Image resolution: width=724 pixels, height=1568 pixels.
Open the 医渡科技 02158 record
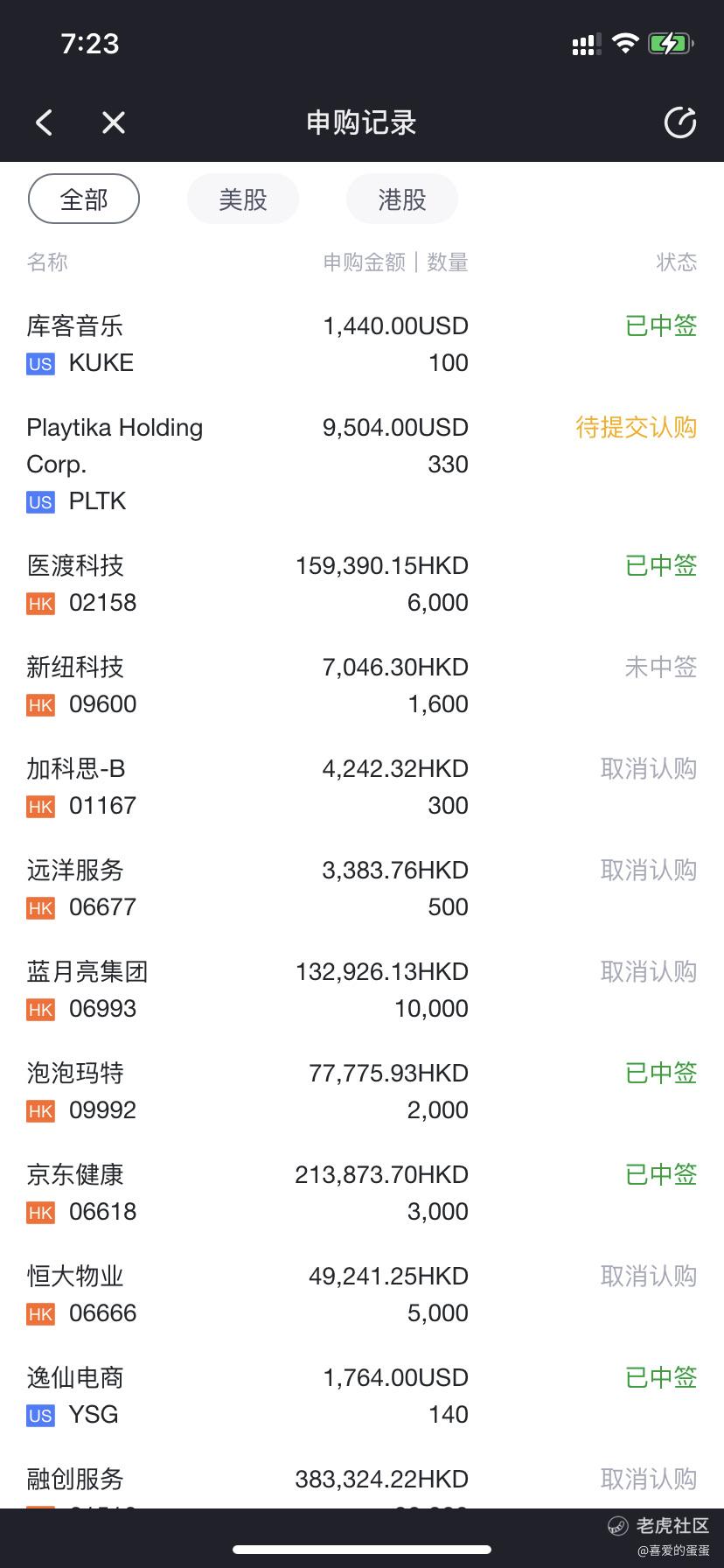pyautogui.click(x=362, y=584)
